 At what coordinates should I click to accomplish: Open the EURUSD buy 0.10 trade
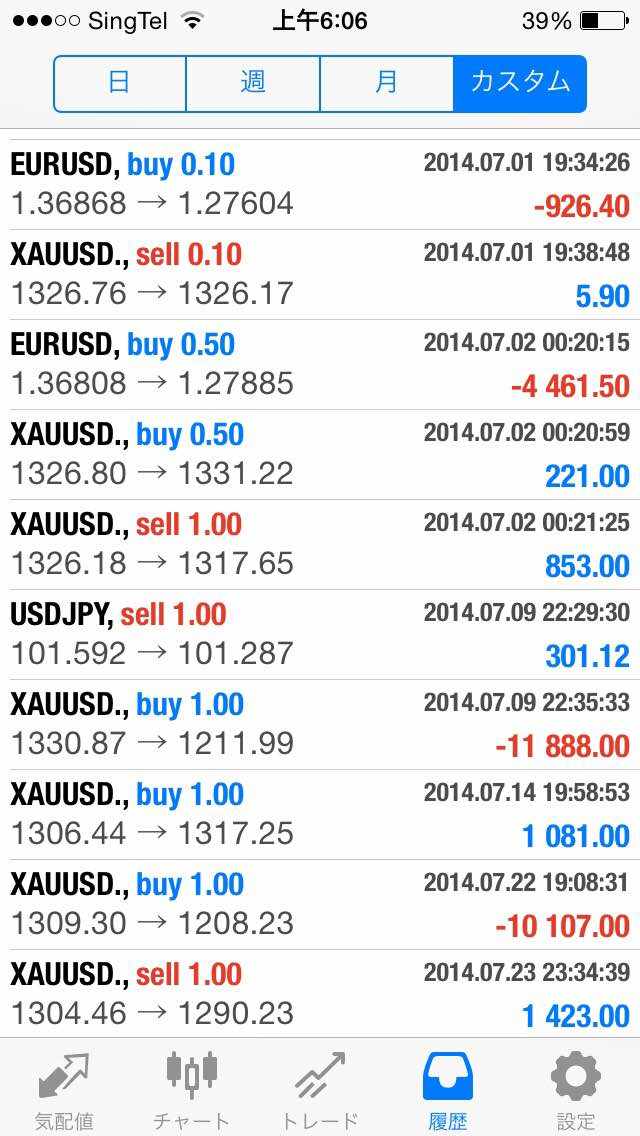(x=320, y=185)
